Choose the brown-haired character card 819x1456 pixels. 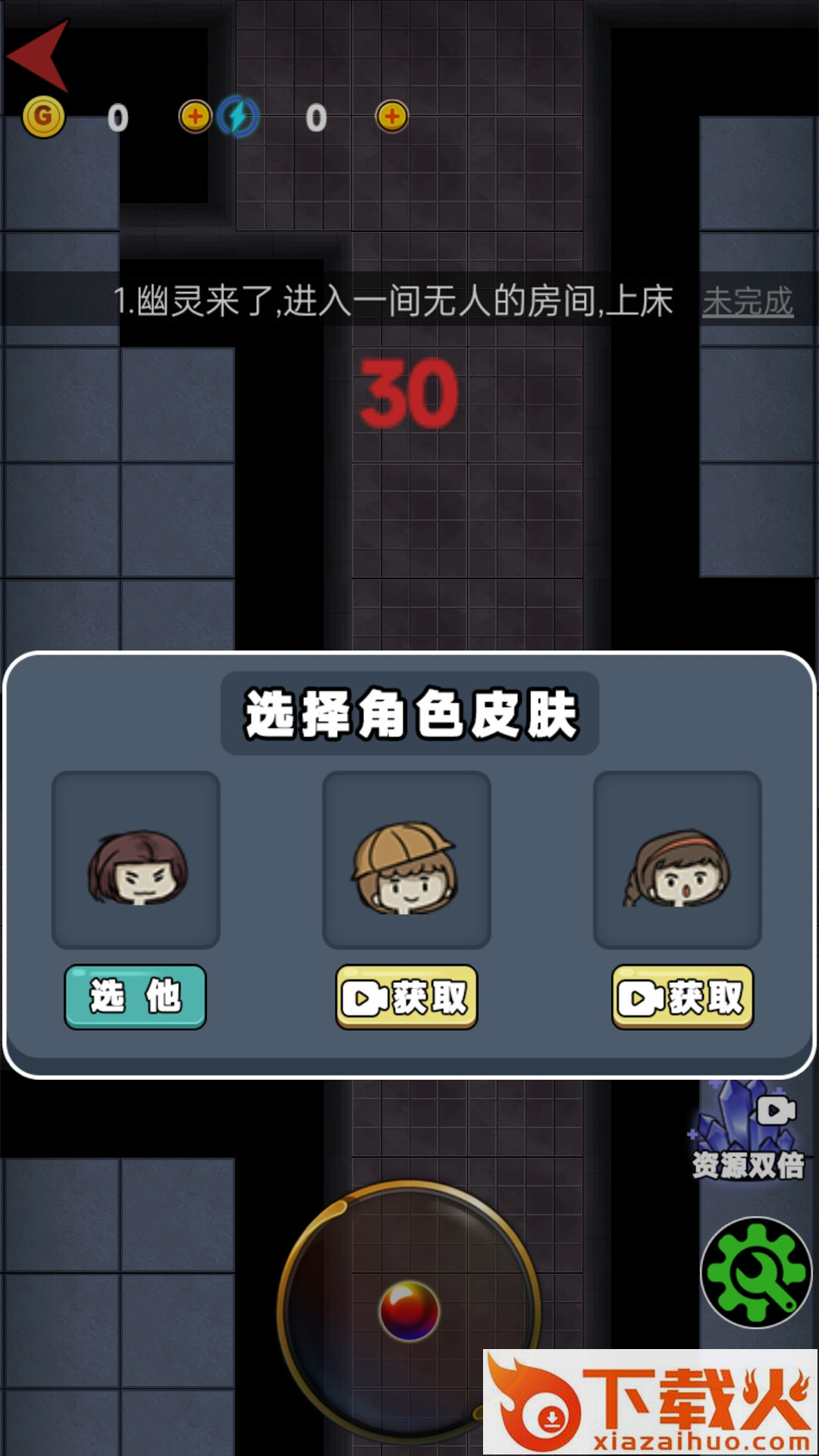pos(136,860)
